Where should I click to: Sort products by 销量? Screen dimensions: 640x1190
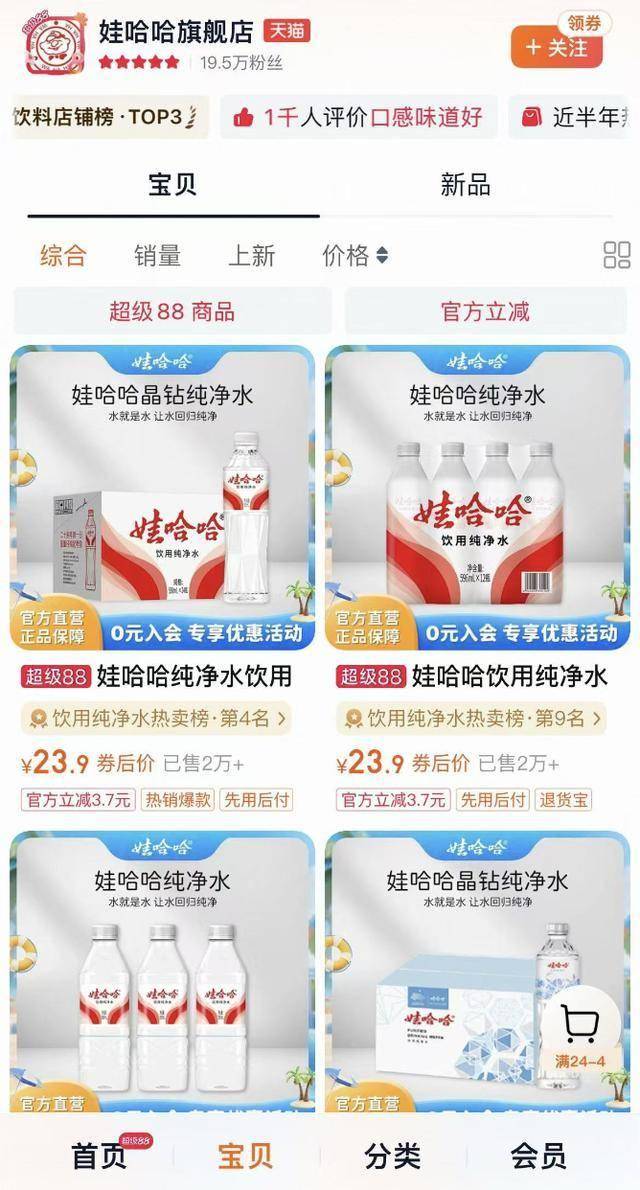[x=157, y=256]
